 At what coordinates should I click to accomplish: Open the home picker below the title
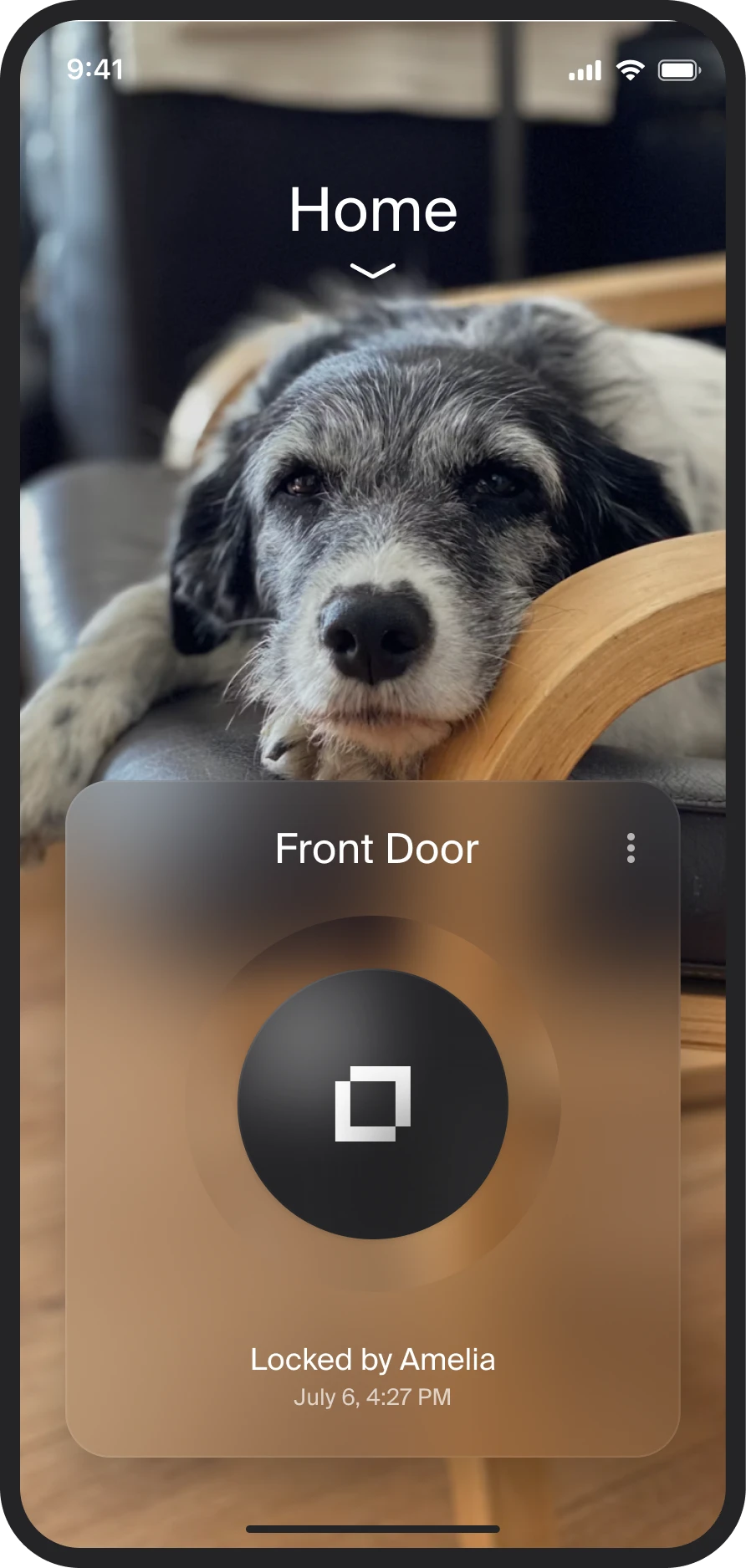[373, 269]
